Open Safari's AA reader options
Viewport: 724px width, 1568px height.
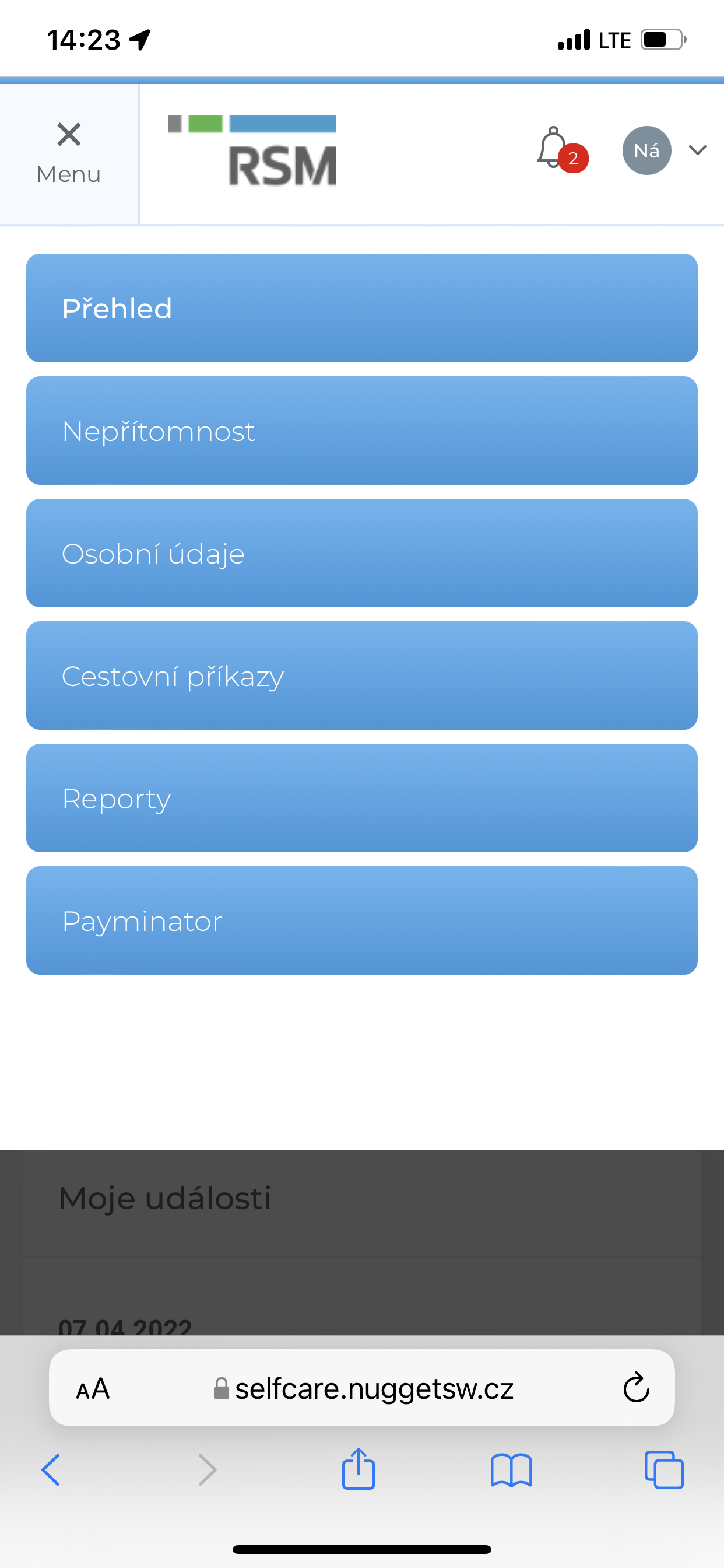point(93,1389)
